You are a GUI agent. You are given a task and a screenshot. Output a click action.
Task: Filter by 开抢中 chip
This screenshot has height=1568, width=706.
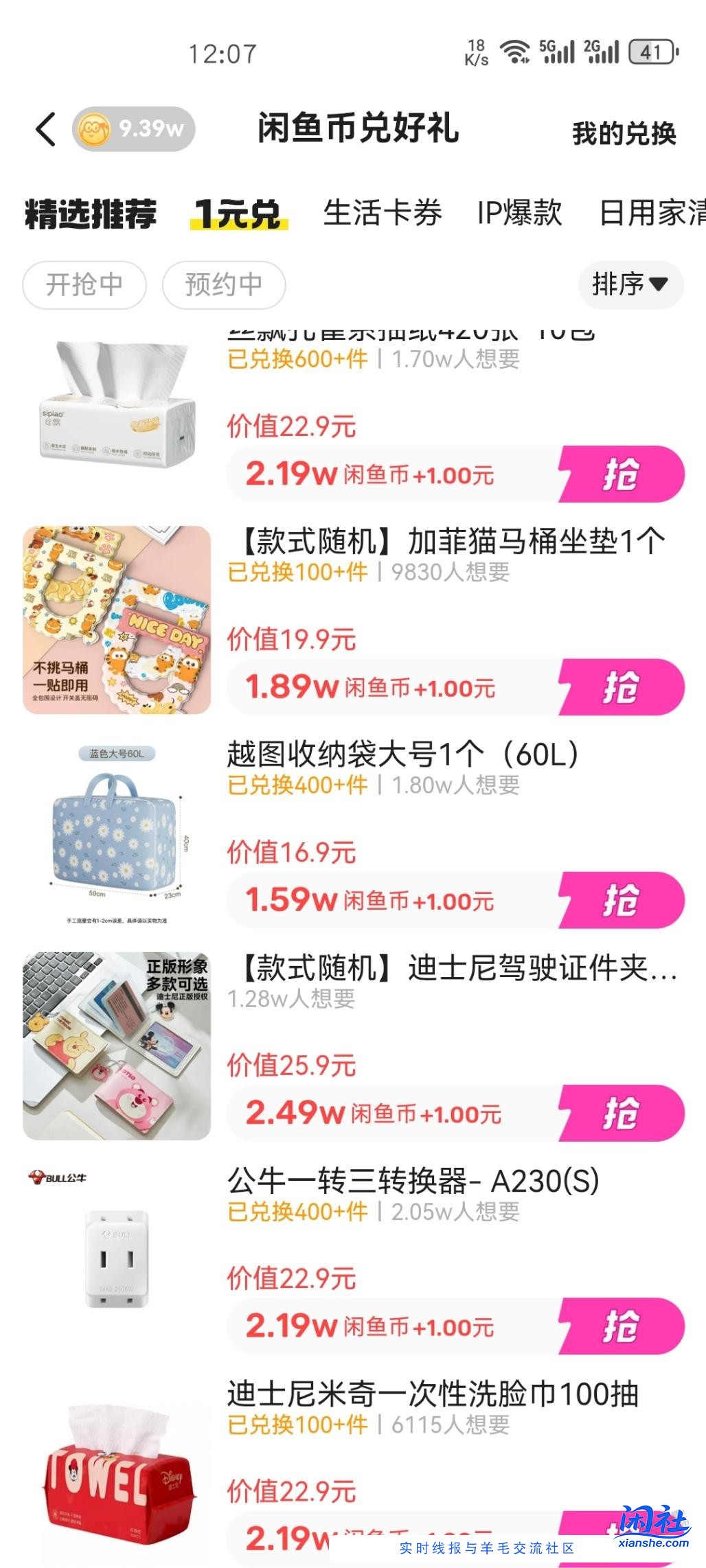point(84,284)
